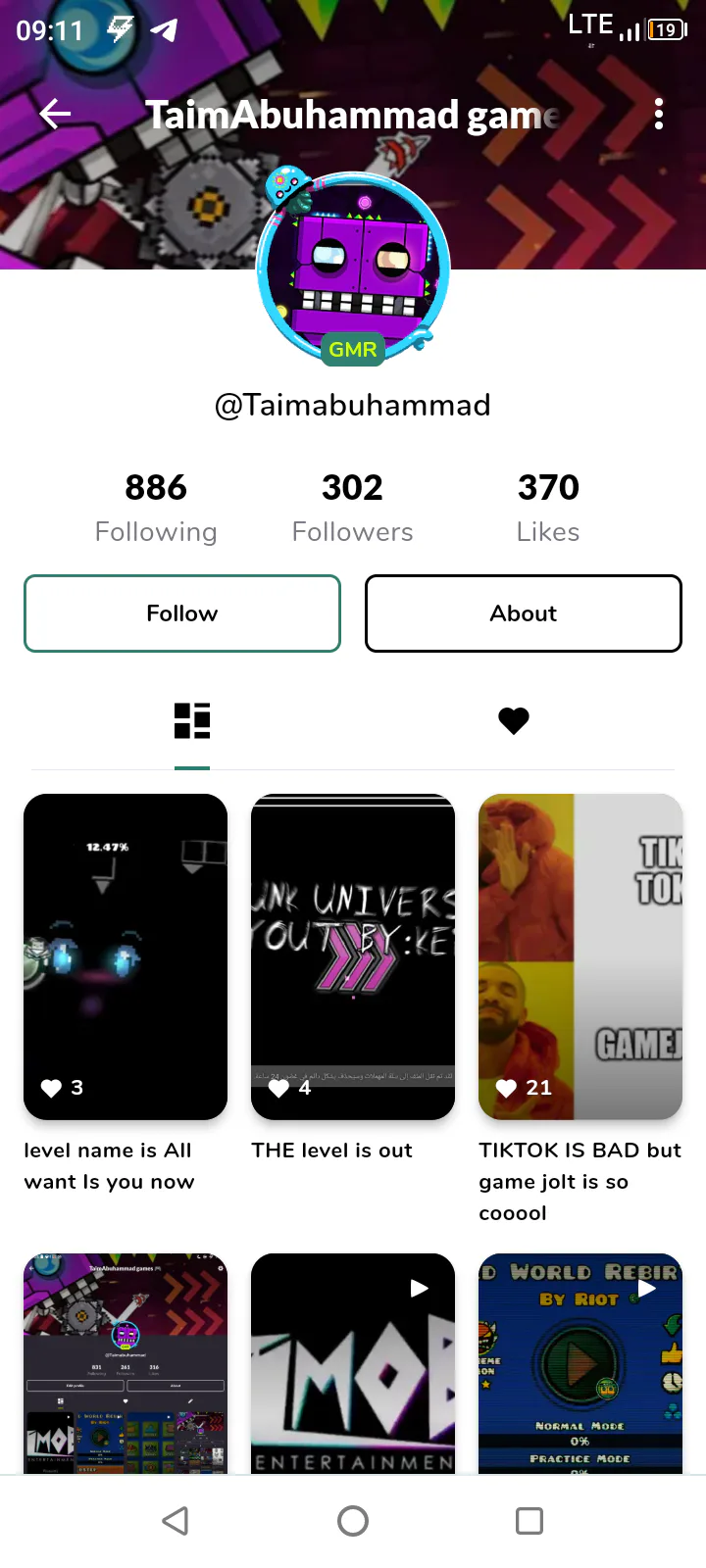Open post 'THE level is out'
Screen dimensions: 706x1568
point(353,956)
